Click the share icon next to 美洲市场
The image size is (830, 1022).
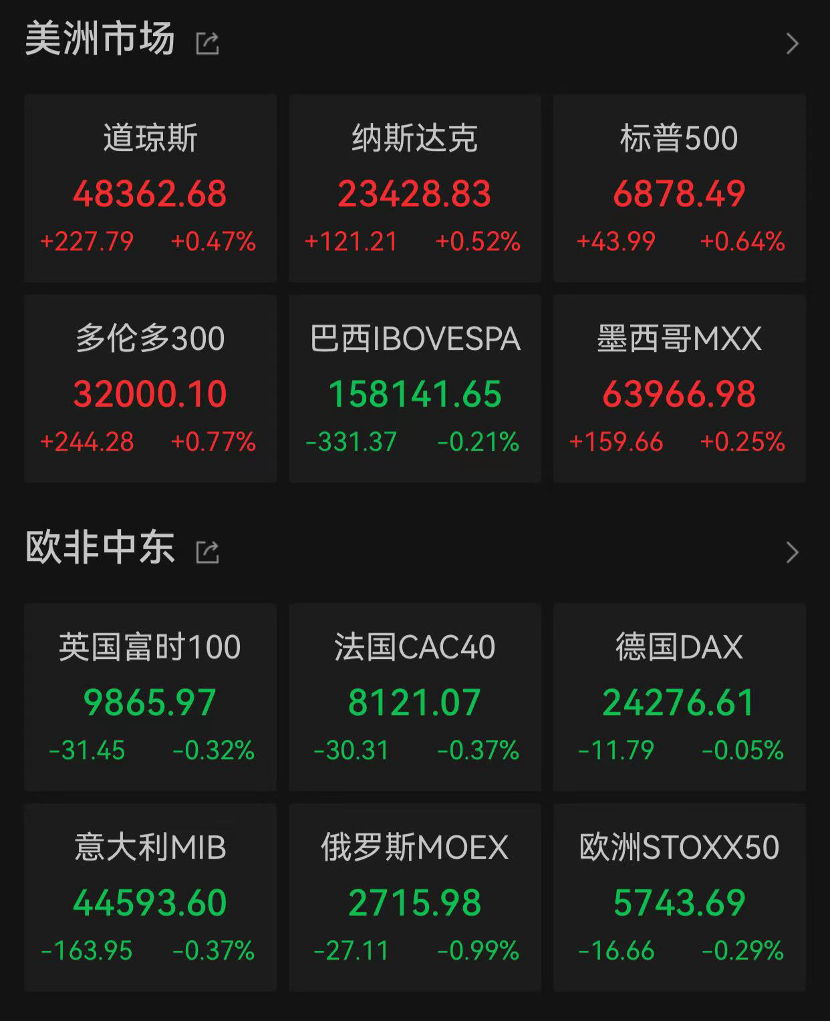click(207, 42)
